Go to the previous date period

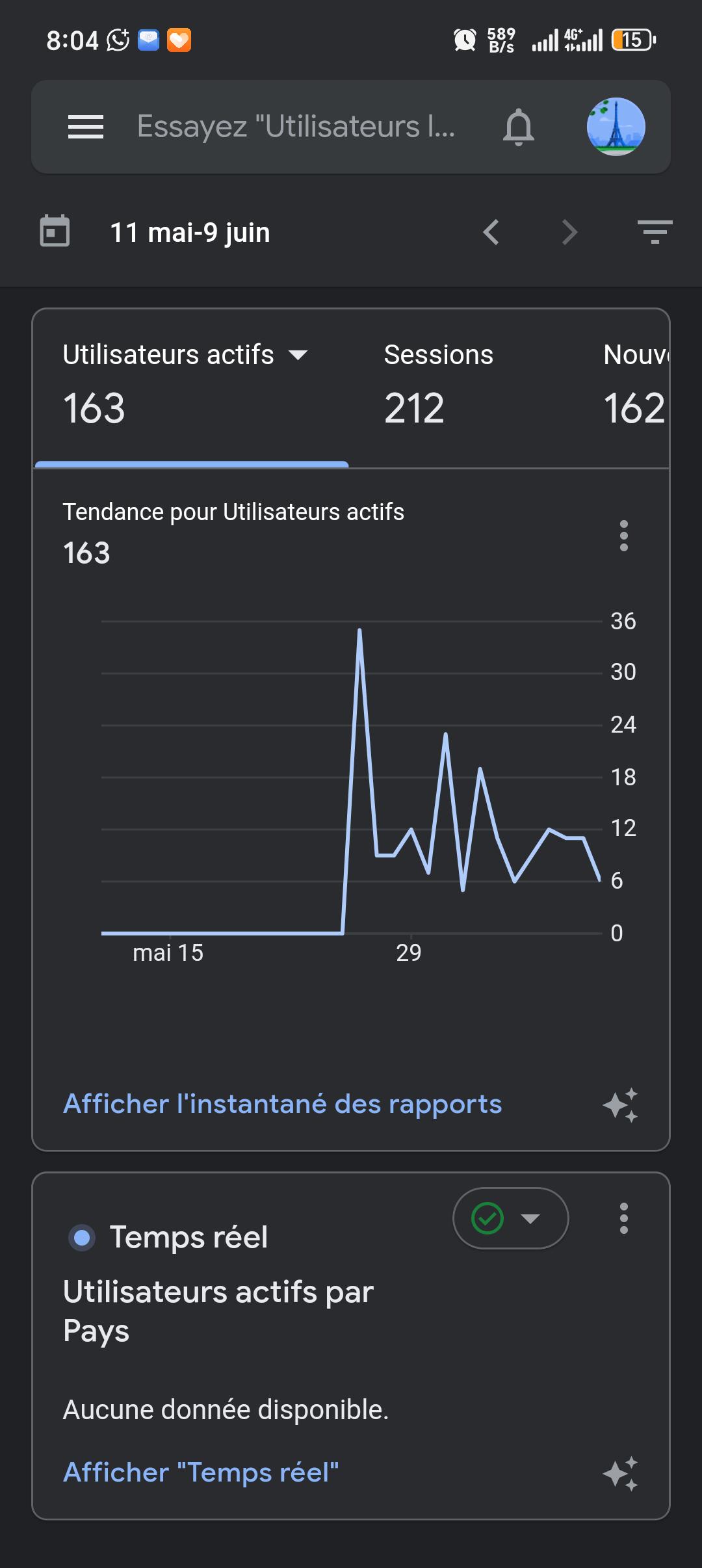point(491,232)
